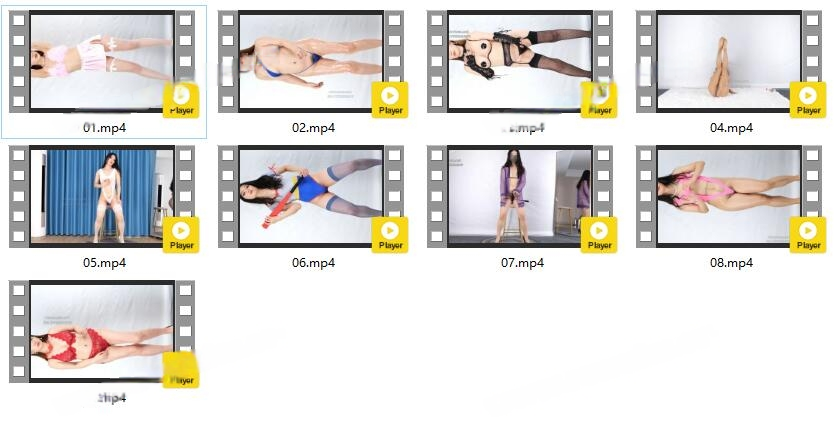Open the 01.mp4 video file
834x425 pixels.
pyautogui.click(x=102, y=62)
